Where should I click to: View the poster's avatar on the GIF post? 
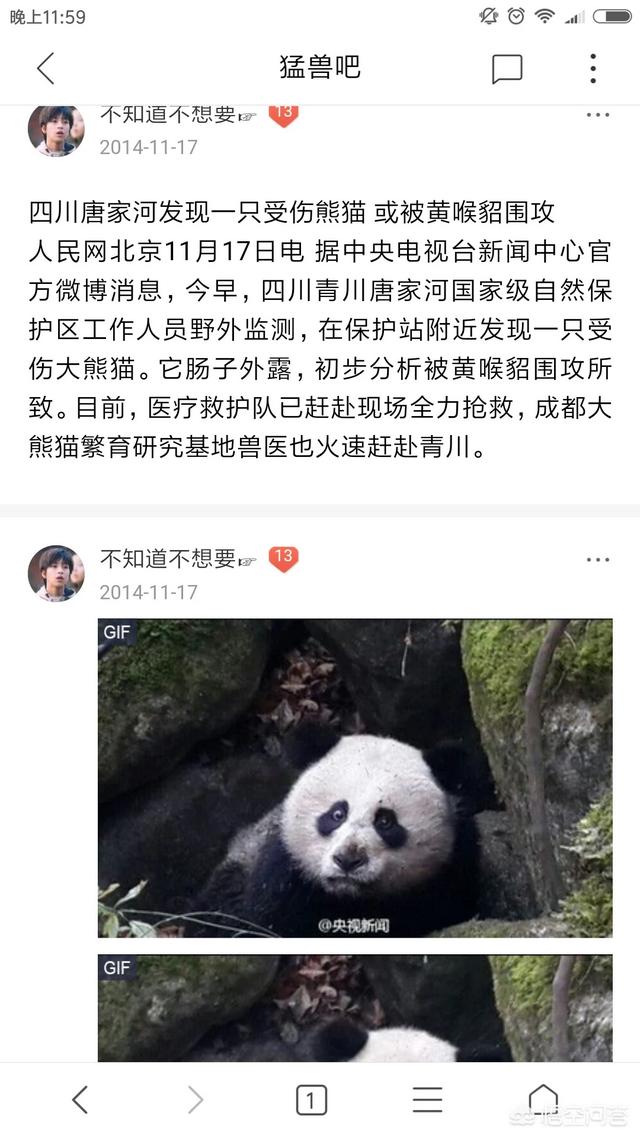pyautogui.click(x=56, y=573)
